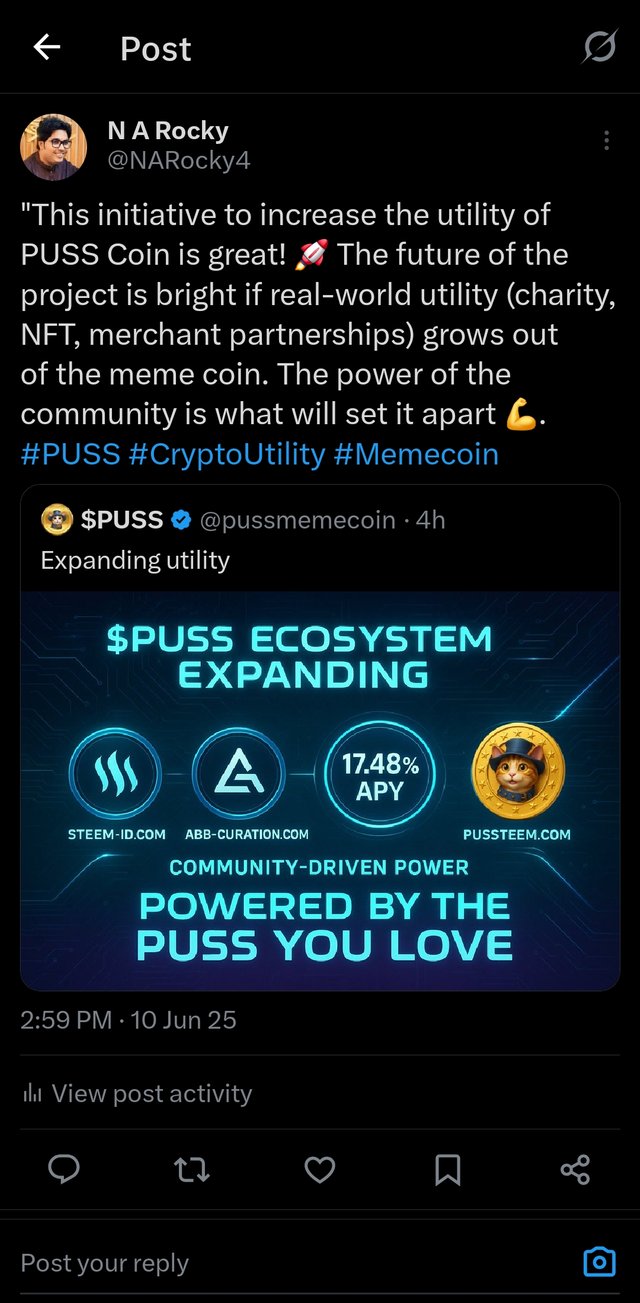Open the #PUSS hashtag
Viewport: 640px width, 1303px height.
point(70,454)
